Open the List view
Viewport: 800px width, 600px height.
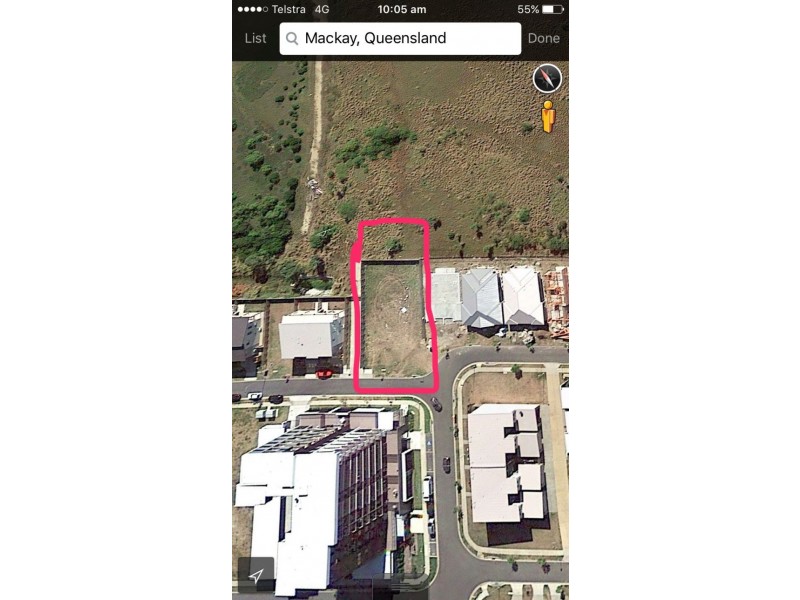255,39
